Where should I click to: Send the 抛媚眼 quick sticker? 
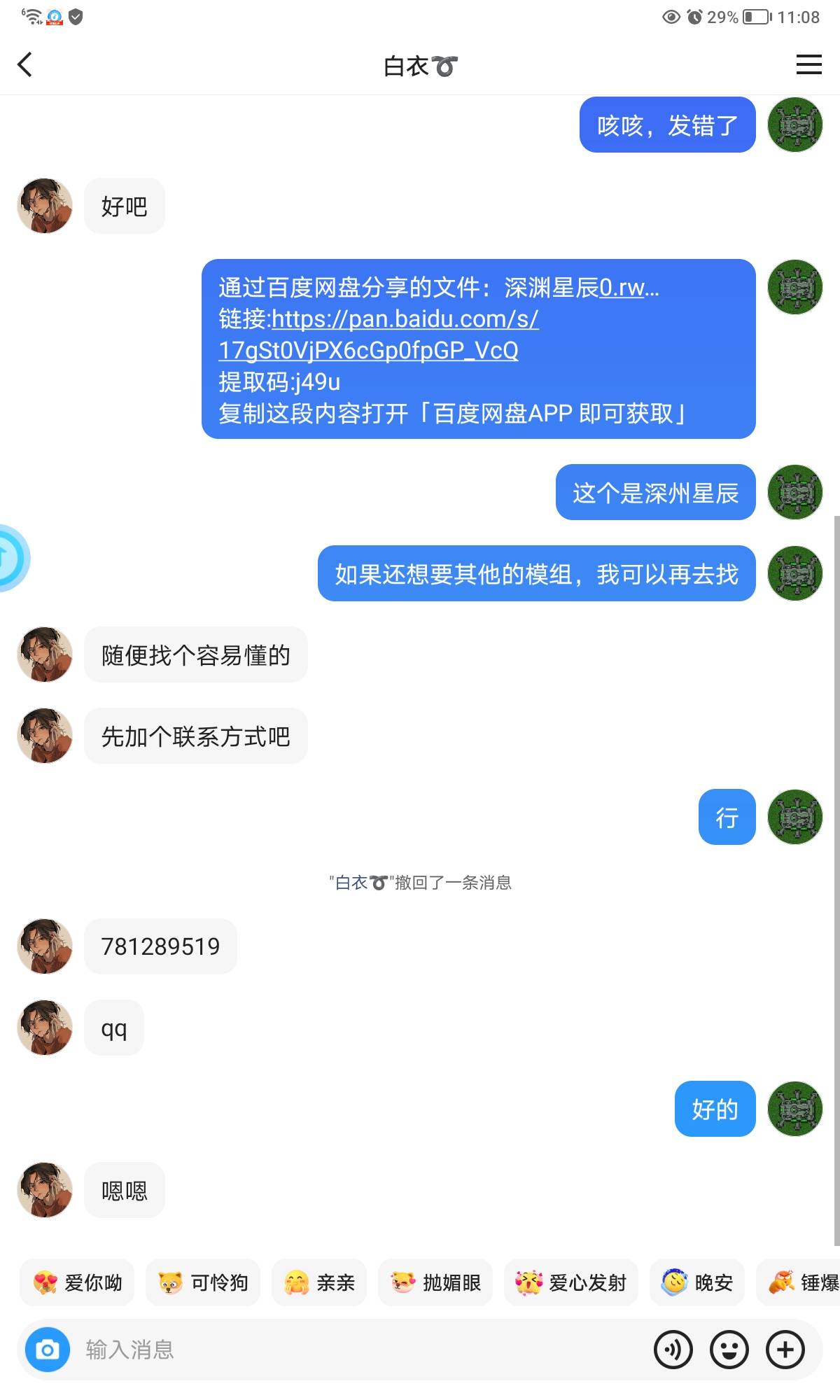pyautogui.click(x=435, y=1282)
